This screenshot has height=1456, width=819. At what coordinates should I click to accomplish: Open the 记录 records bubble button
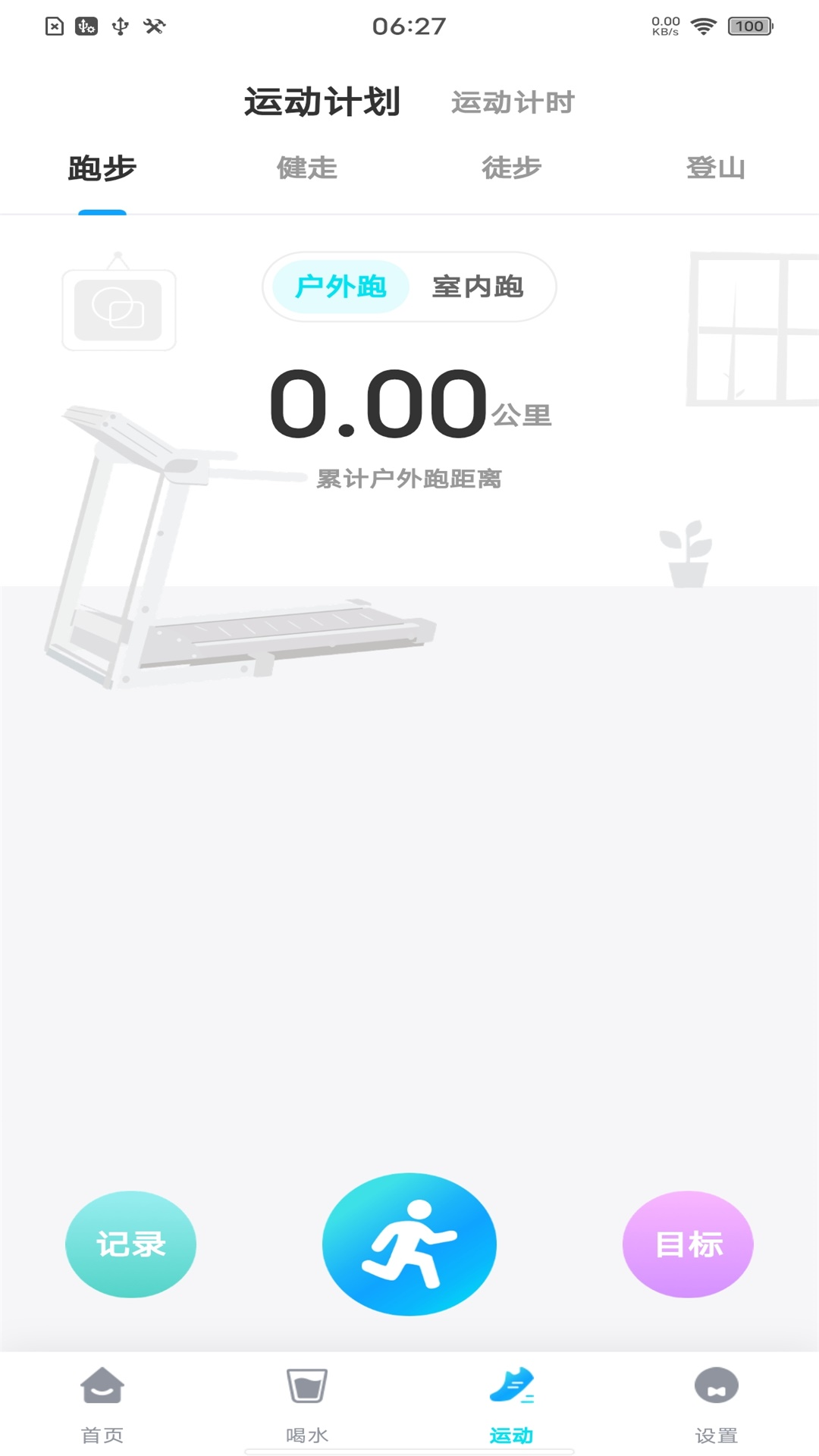click(x=130, y=1244)
